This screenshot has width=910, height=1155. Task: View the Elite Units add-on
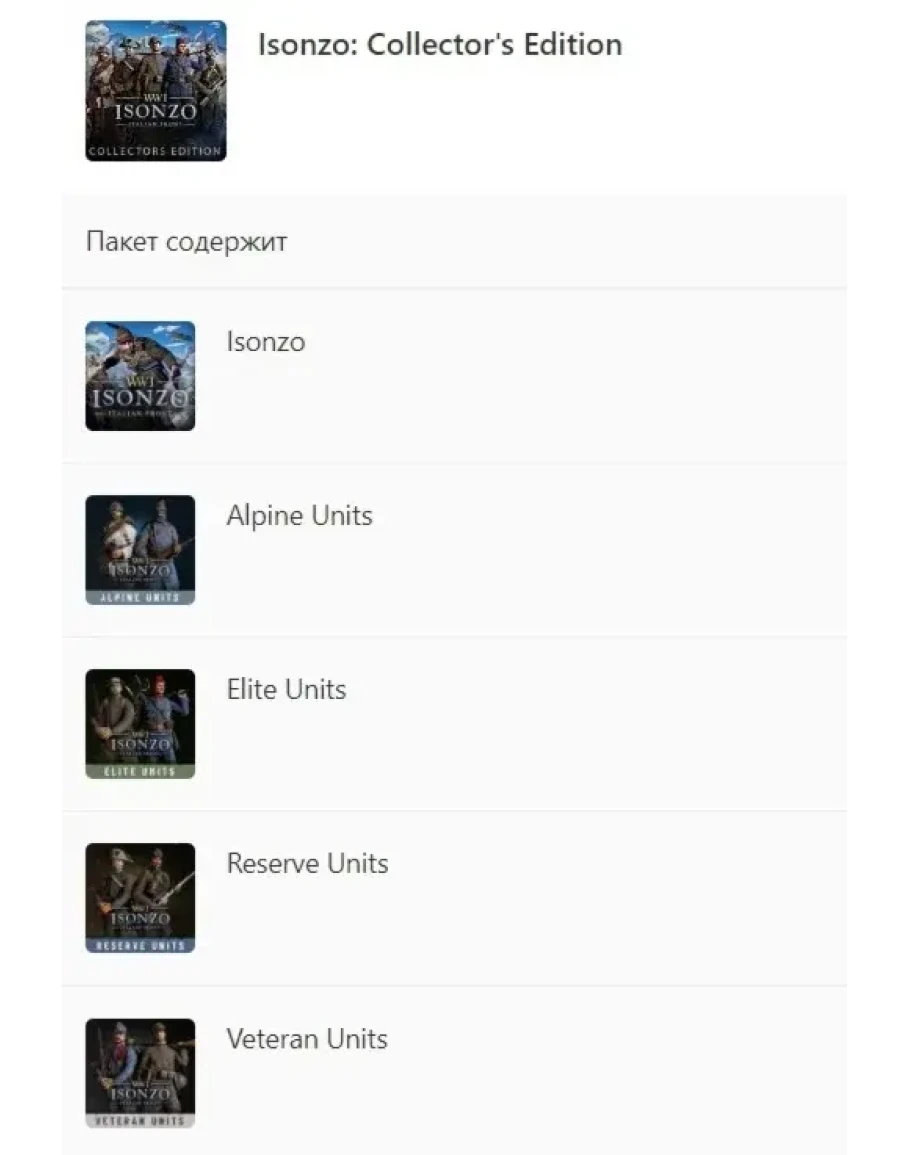286,691
